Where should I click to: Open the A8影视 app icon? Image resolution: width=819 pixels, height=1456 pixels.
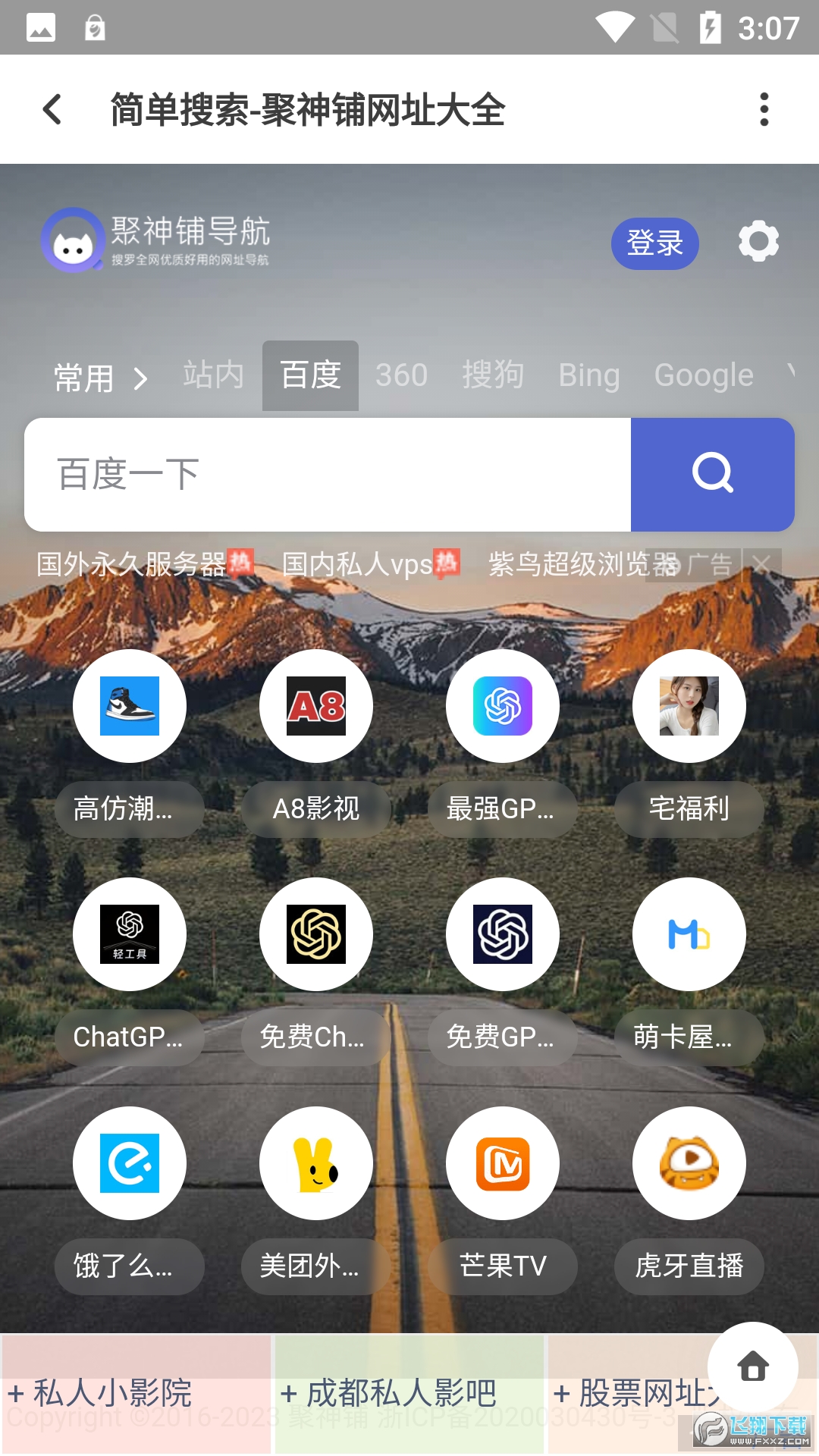[315, 705]
